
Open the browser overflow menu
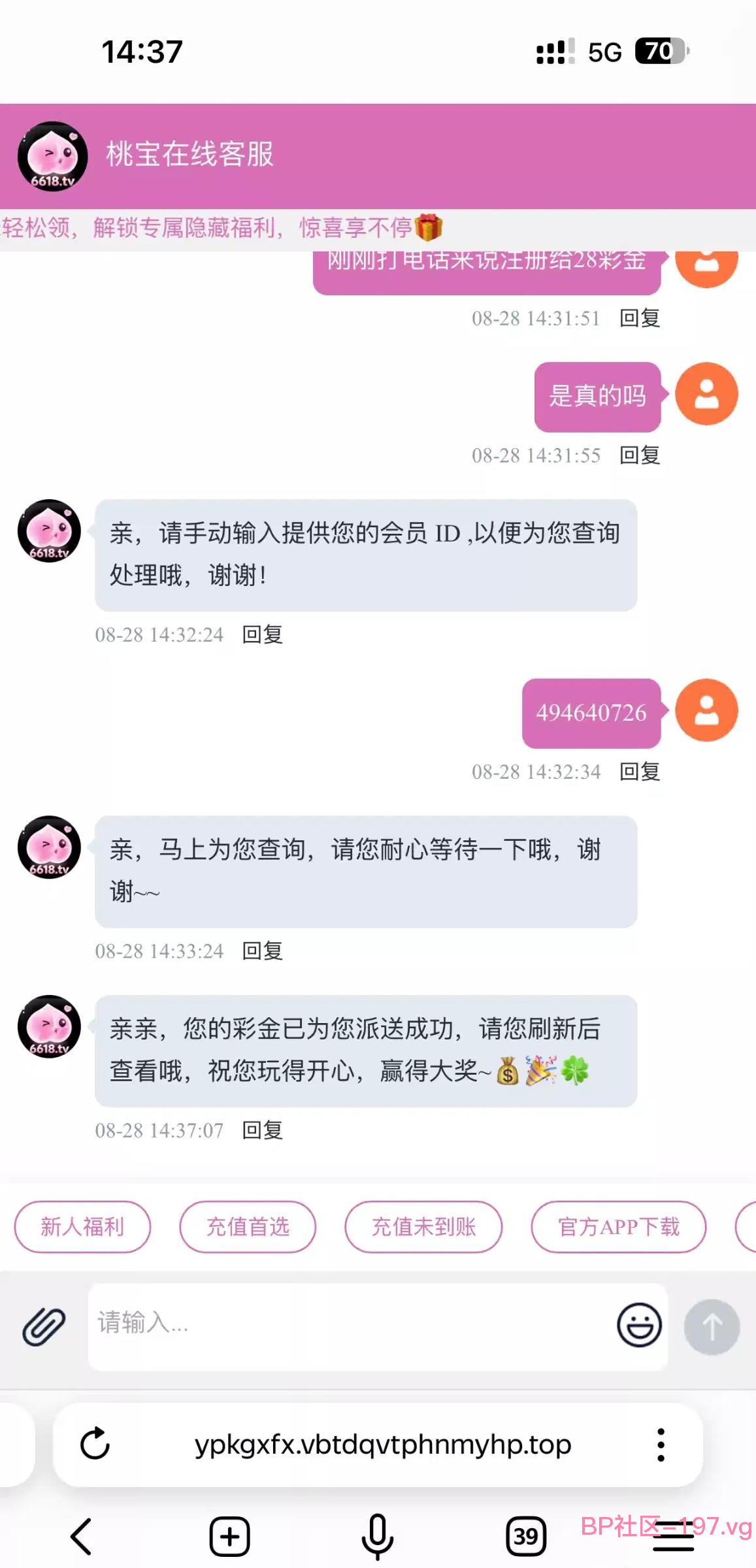click(x=661, y=1444)
